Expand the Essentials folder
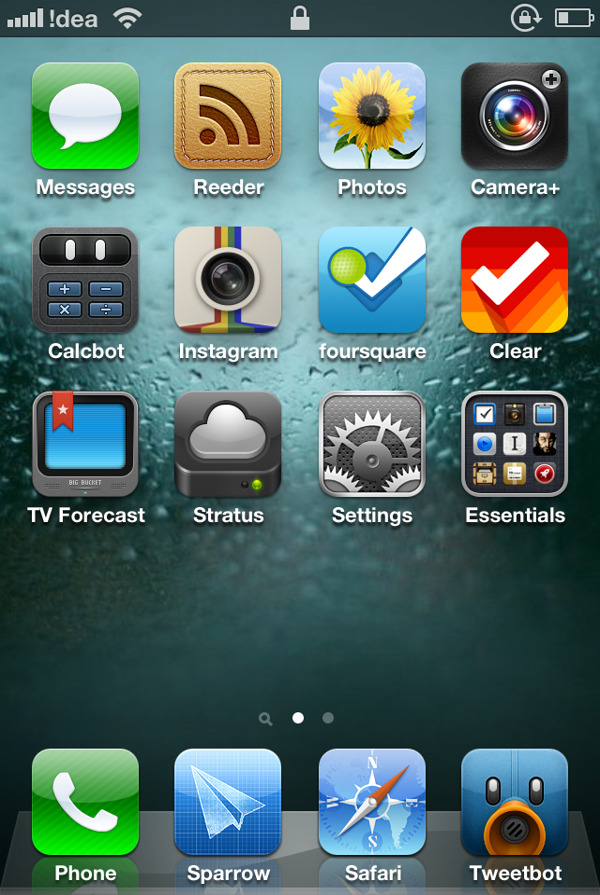This screenshot has height=895, width=600. pos(515,443)
